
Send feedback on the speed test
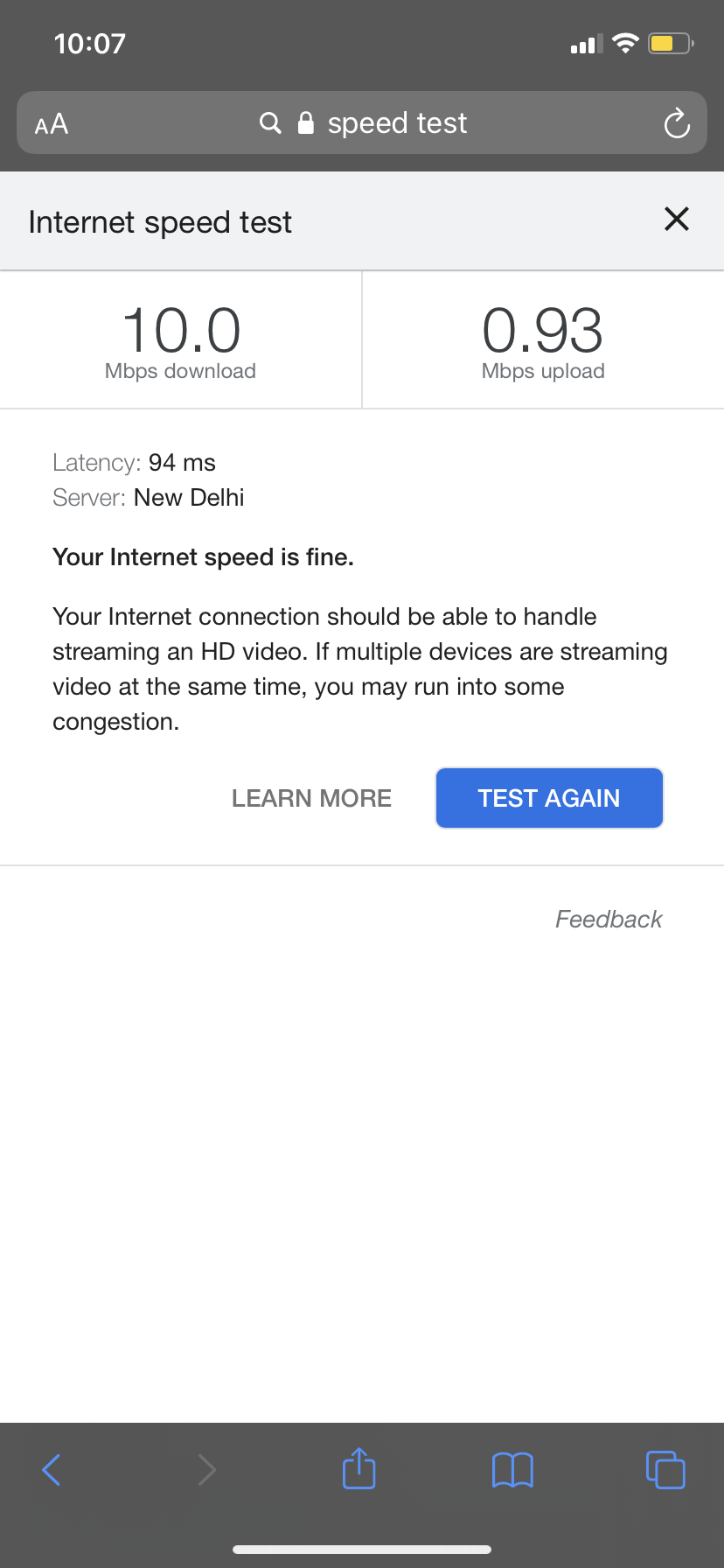[x=609, y=919]
